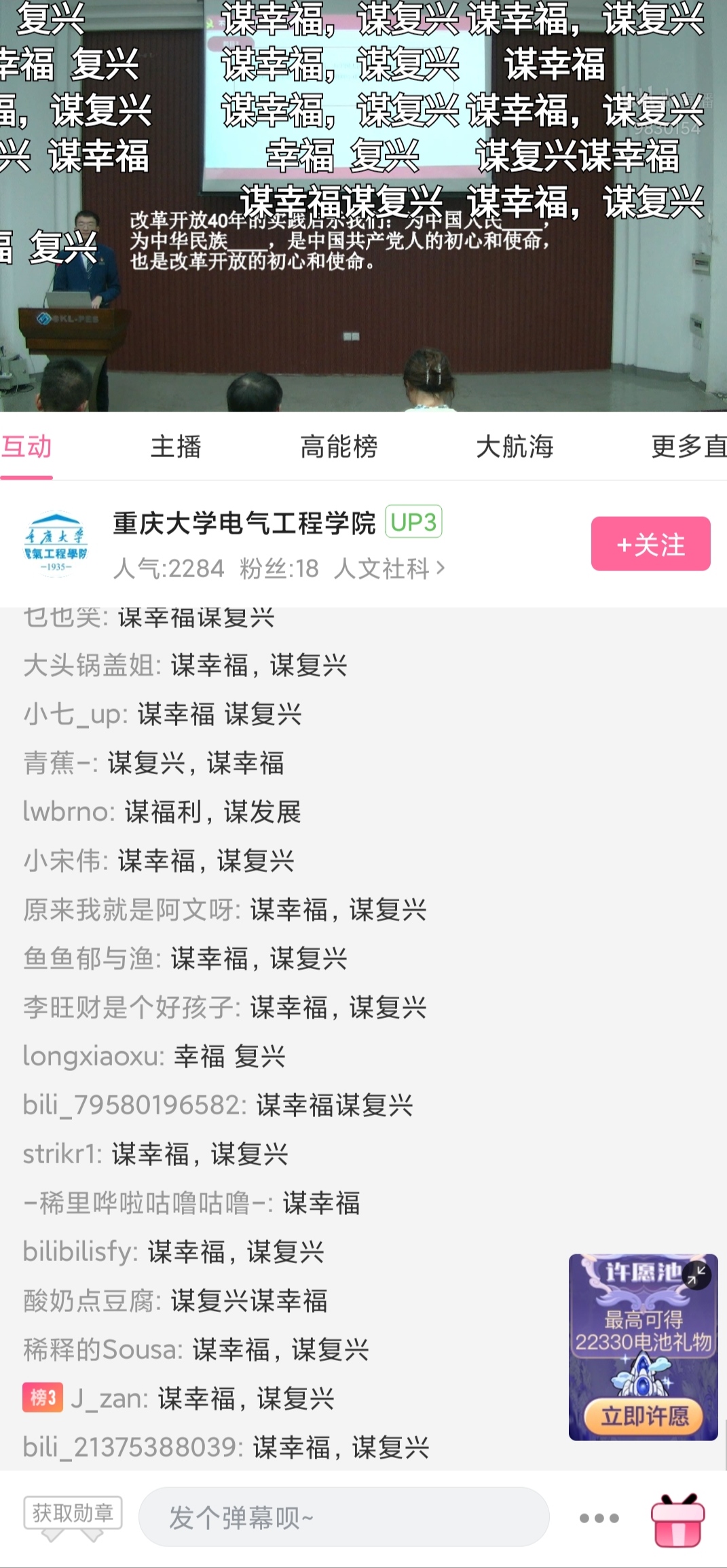Open the three-dot more options

click(x=599, y=1518)
